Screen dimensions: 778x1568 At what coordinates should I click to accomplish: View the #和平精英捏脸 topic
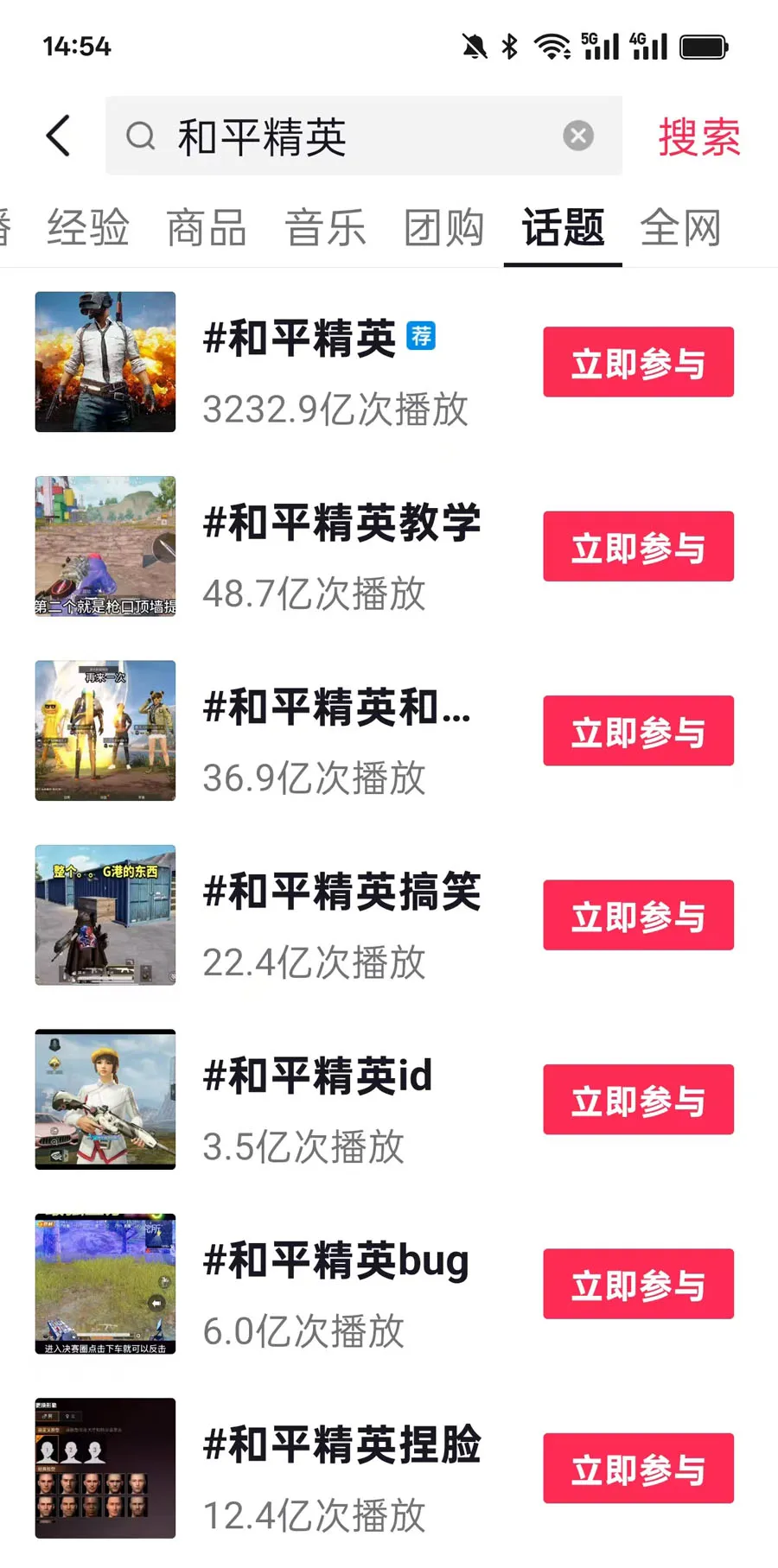pyautogui.click(x=341, y=1445)
